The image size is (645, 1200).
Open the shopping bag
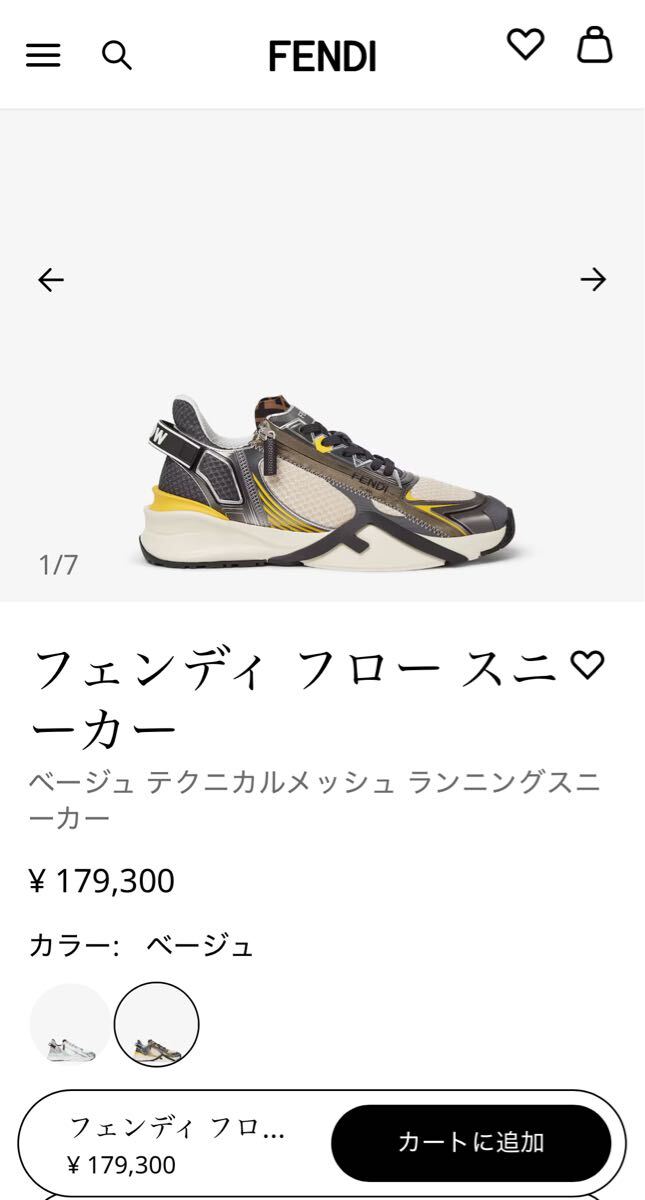pos(594,45)
